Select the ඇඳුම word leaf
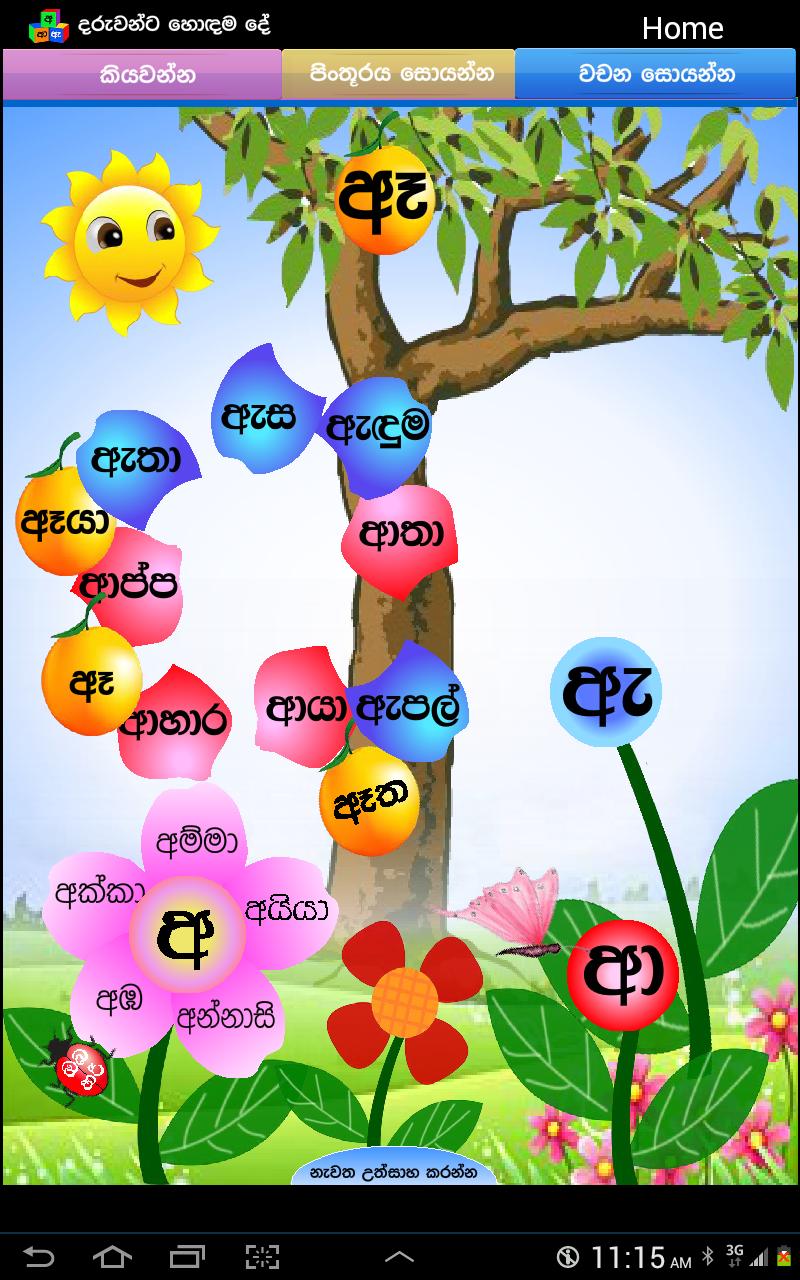 click(x=380, y=425)
